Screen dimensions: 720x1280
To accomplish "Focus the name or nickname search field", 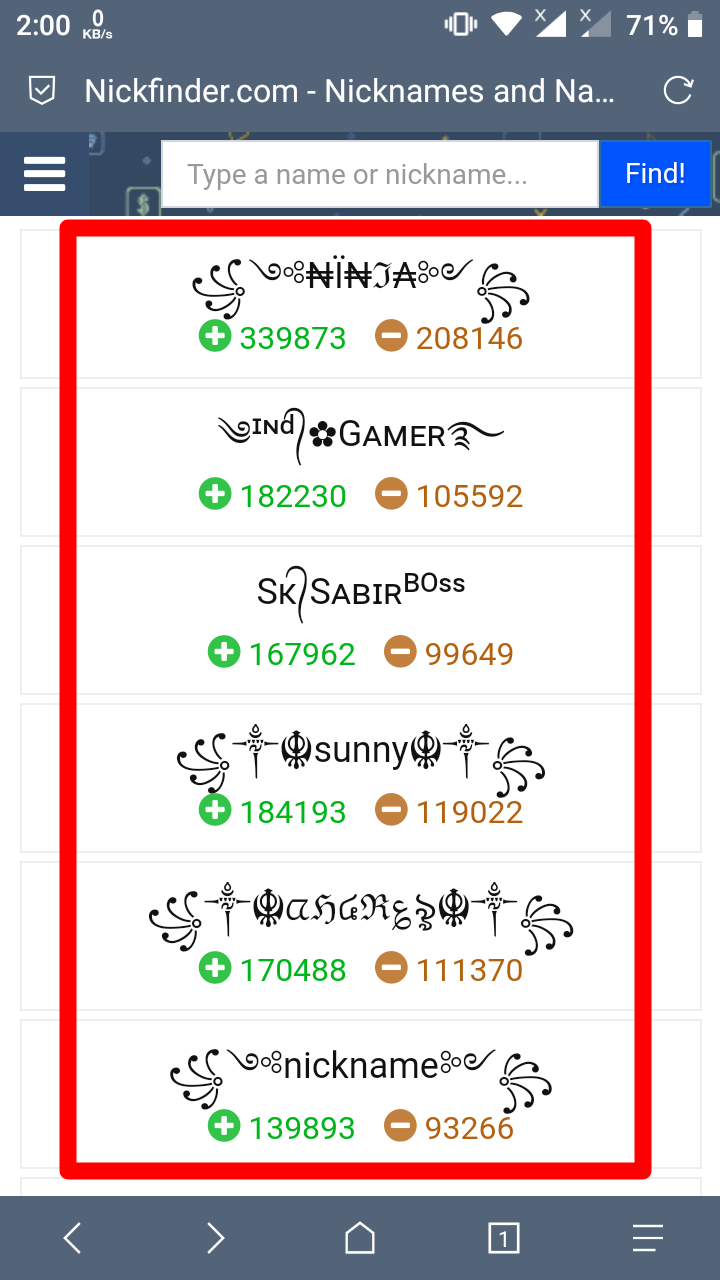I will 380,174.
